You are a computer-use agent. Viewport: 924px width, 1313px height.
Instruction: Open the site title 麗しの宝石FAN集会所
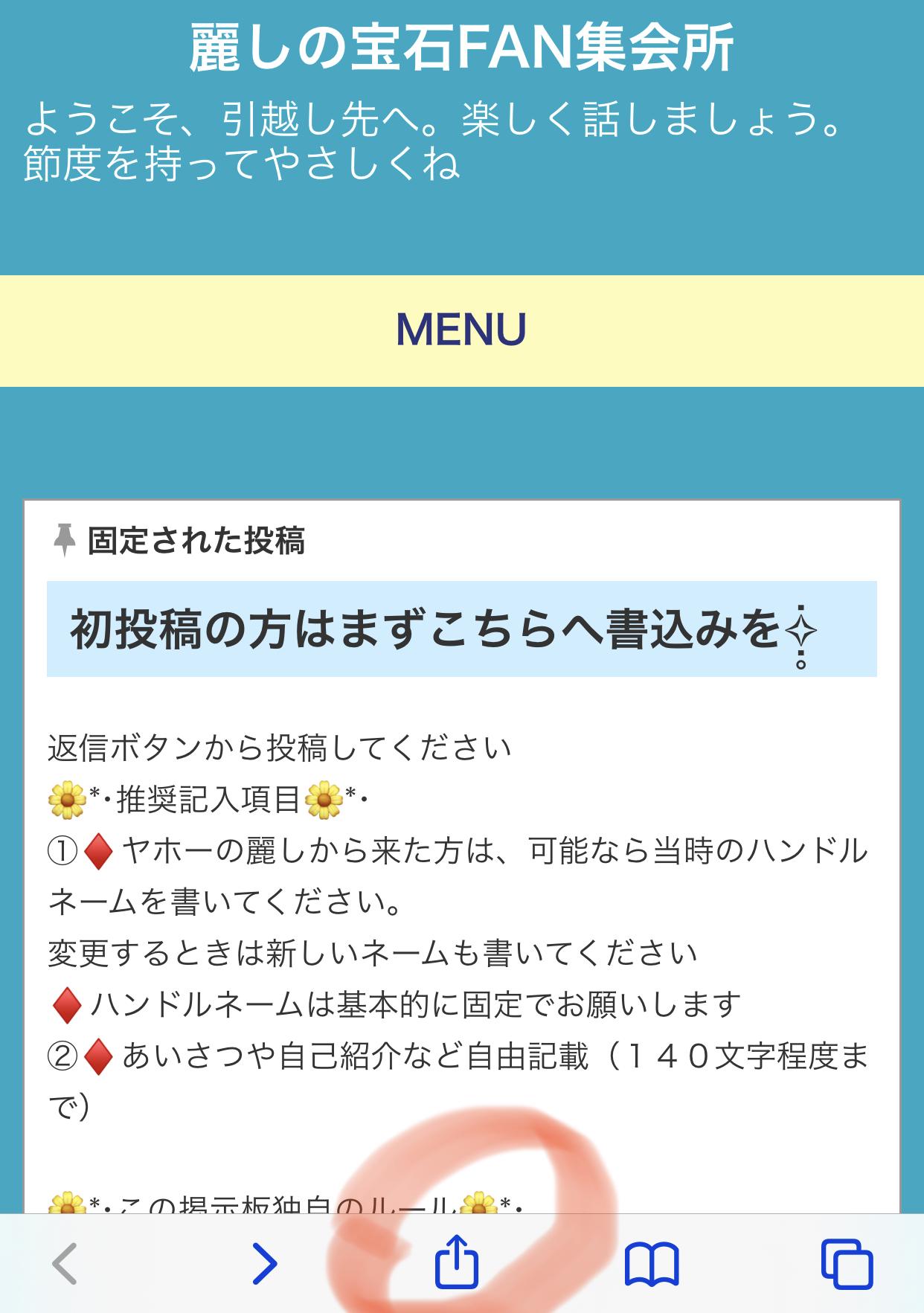(461, 48)
